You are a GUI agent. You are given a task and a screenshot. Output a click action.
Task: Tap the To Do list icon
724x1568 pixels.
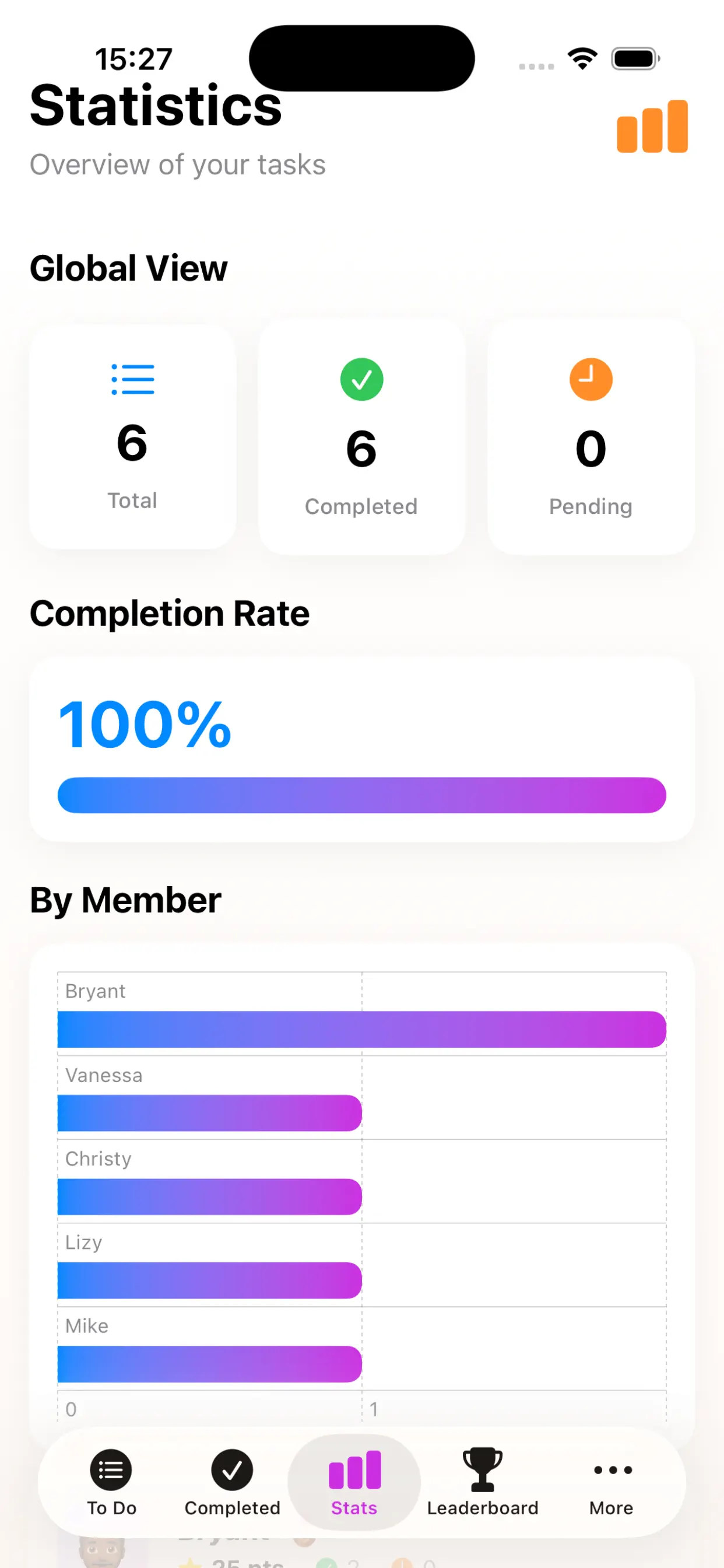click(x=111, y=1471)
